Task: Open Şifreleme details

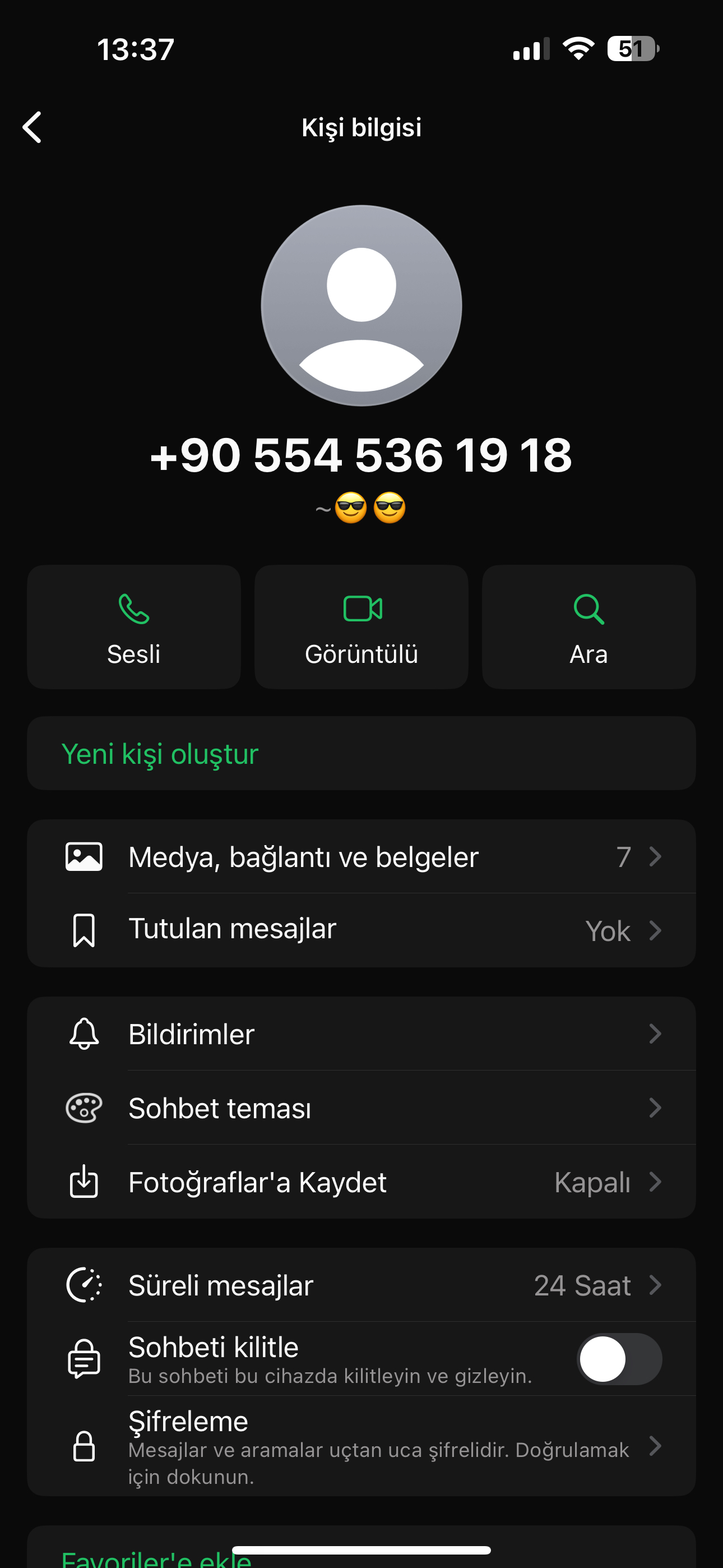Action: [x=361, y=1446]
